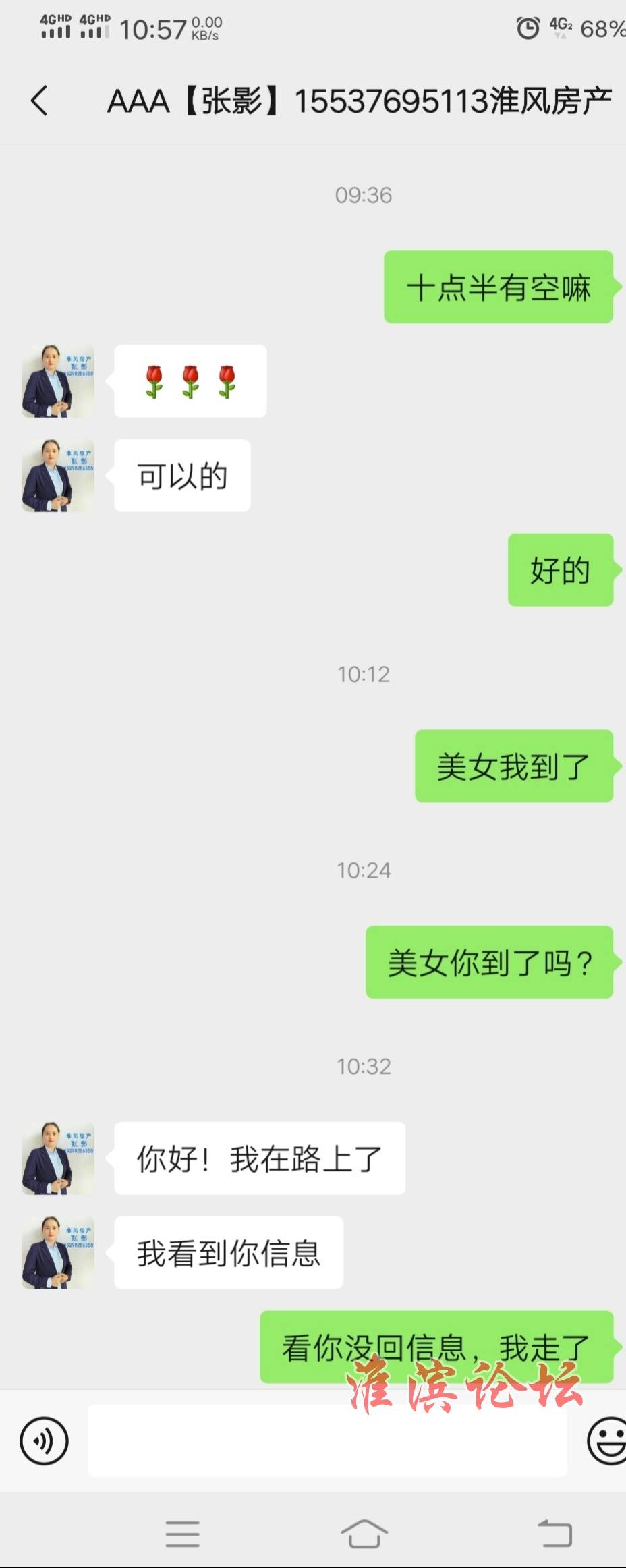
Task: Tap the avatar next to 可以的
Action: [58, 476]
